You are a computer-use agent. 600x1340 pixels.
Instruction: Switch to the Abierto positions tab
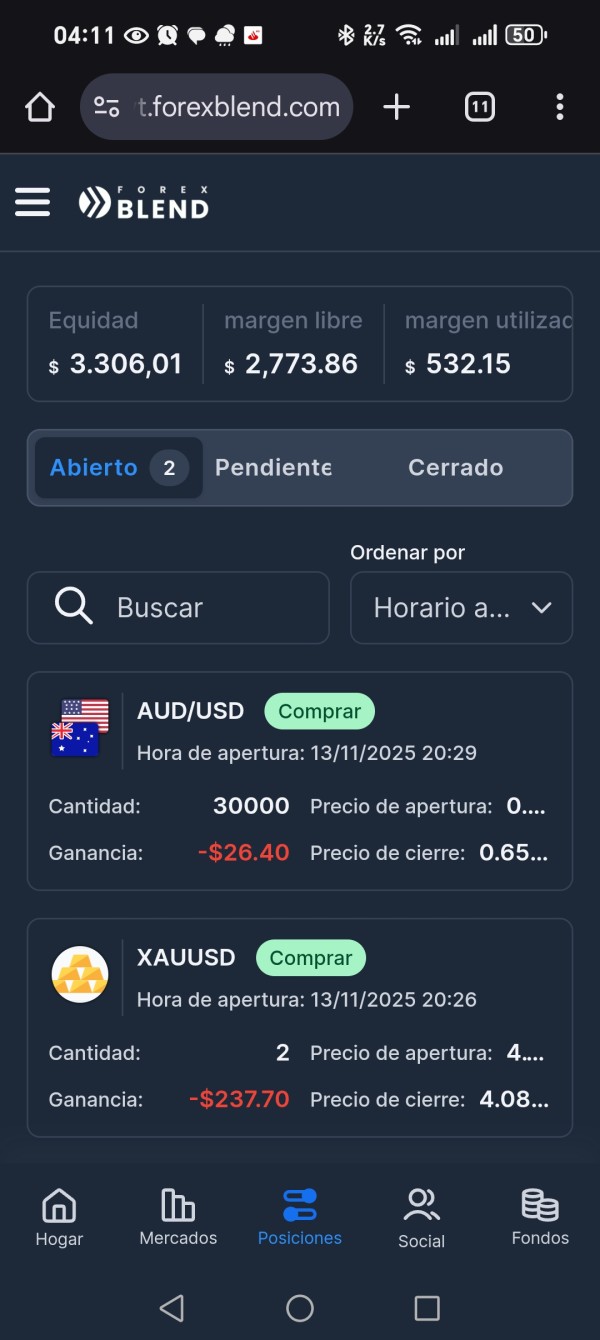(x=119, y=467)
